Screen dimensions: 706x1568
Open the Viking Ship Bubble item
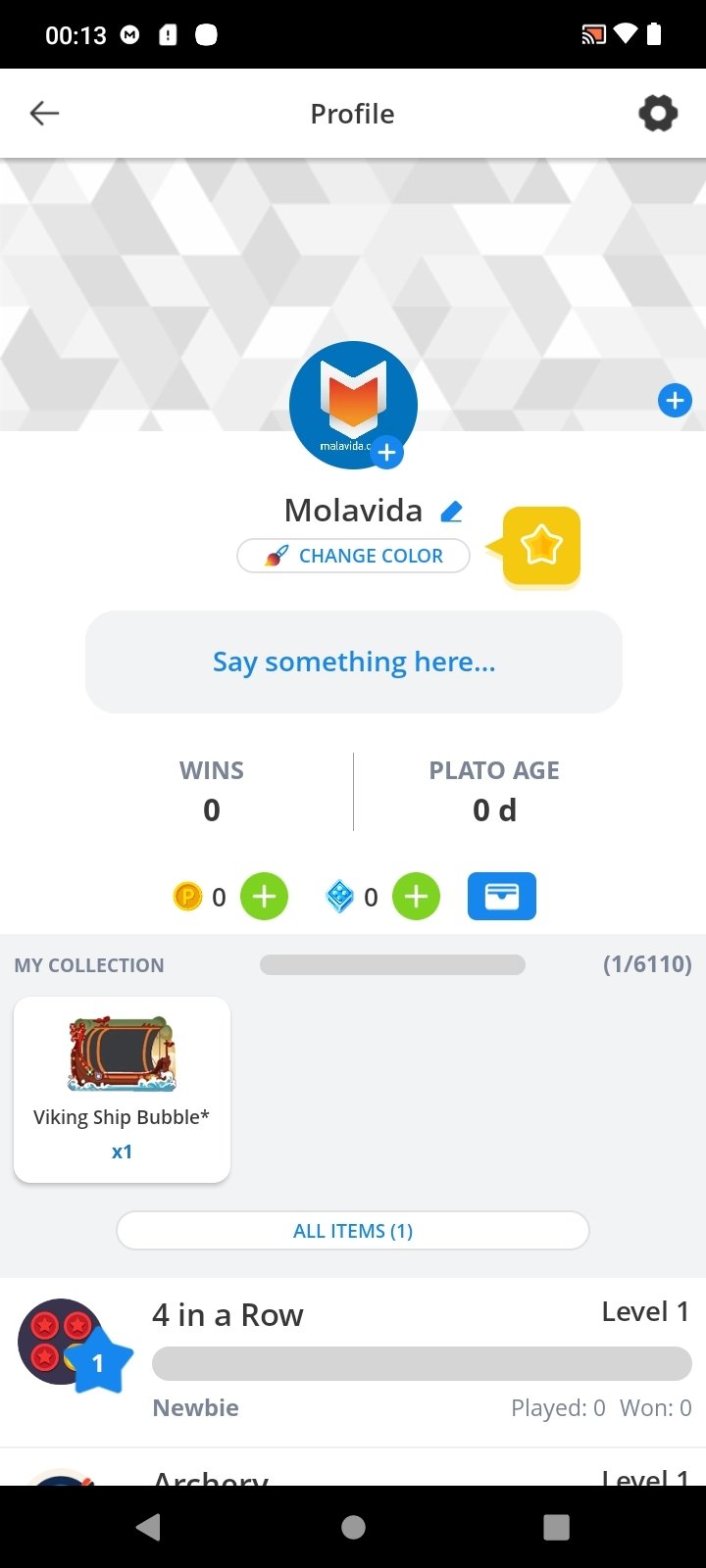click(x=122, y=1089)
